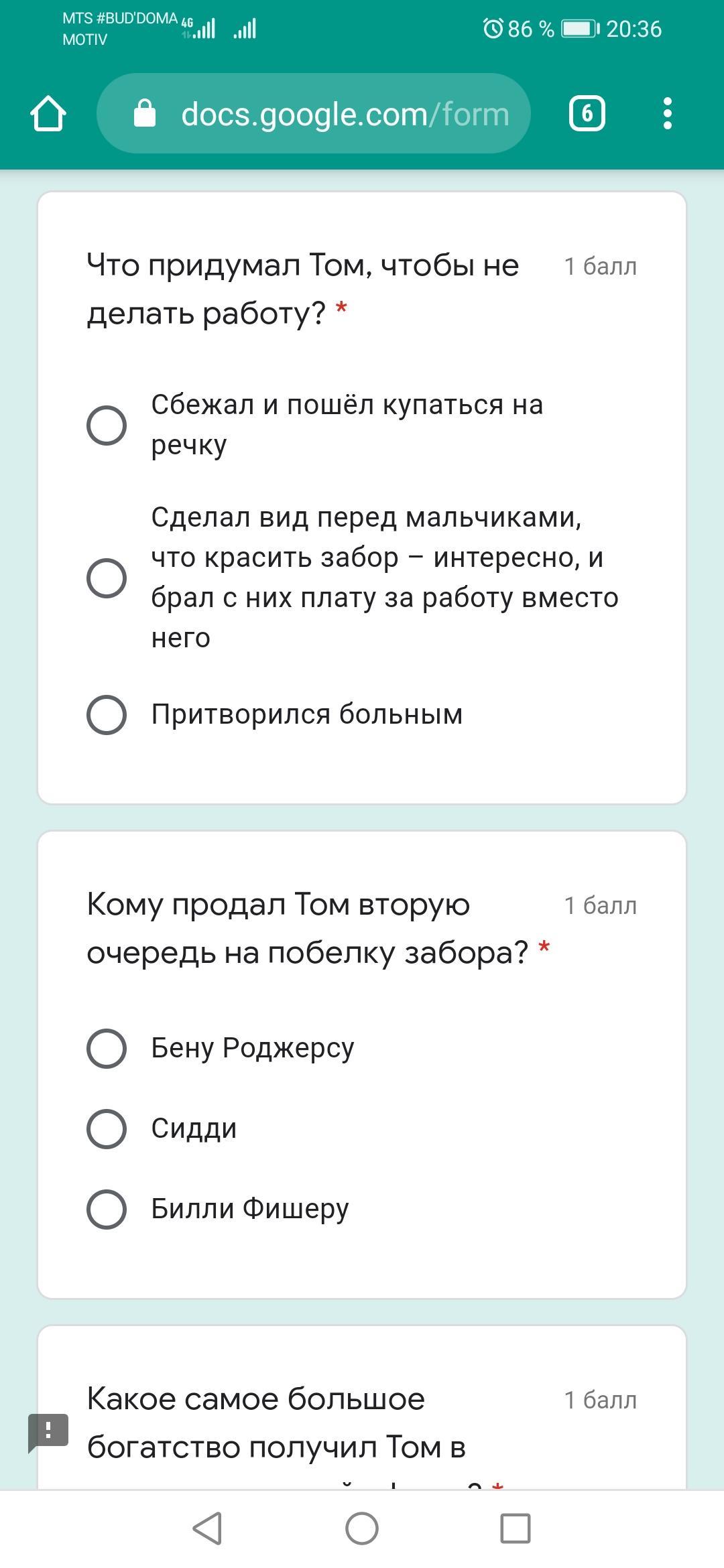Viewport: 724px width, 1568px height.
Task: Open the browser home page icon
Action: [48, 114]
